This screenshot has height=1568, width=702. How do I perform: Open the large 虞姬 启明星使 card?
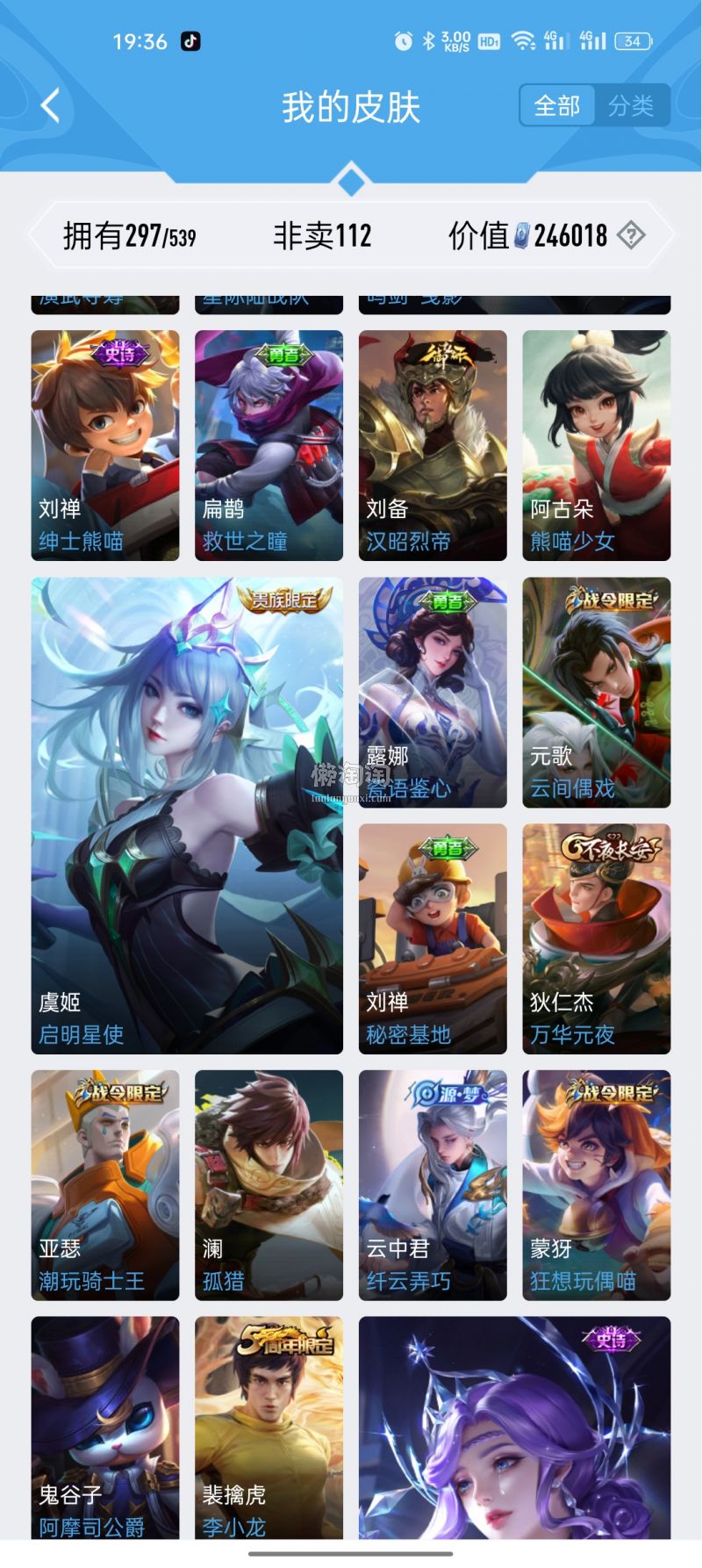(x=187, y=815)
